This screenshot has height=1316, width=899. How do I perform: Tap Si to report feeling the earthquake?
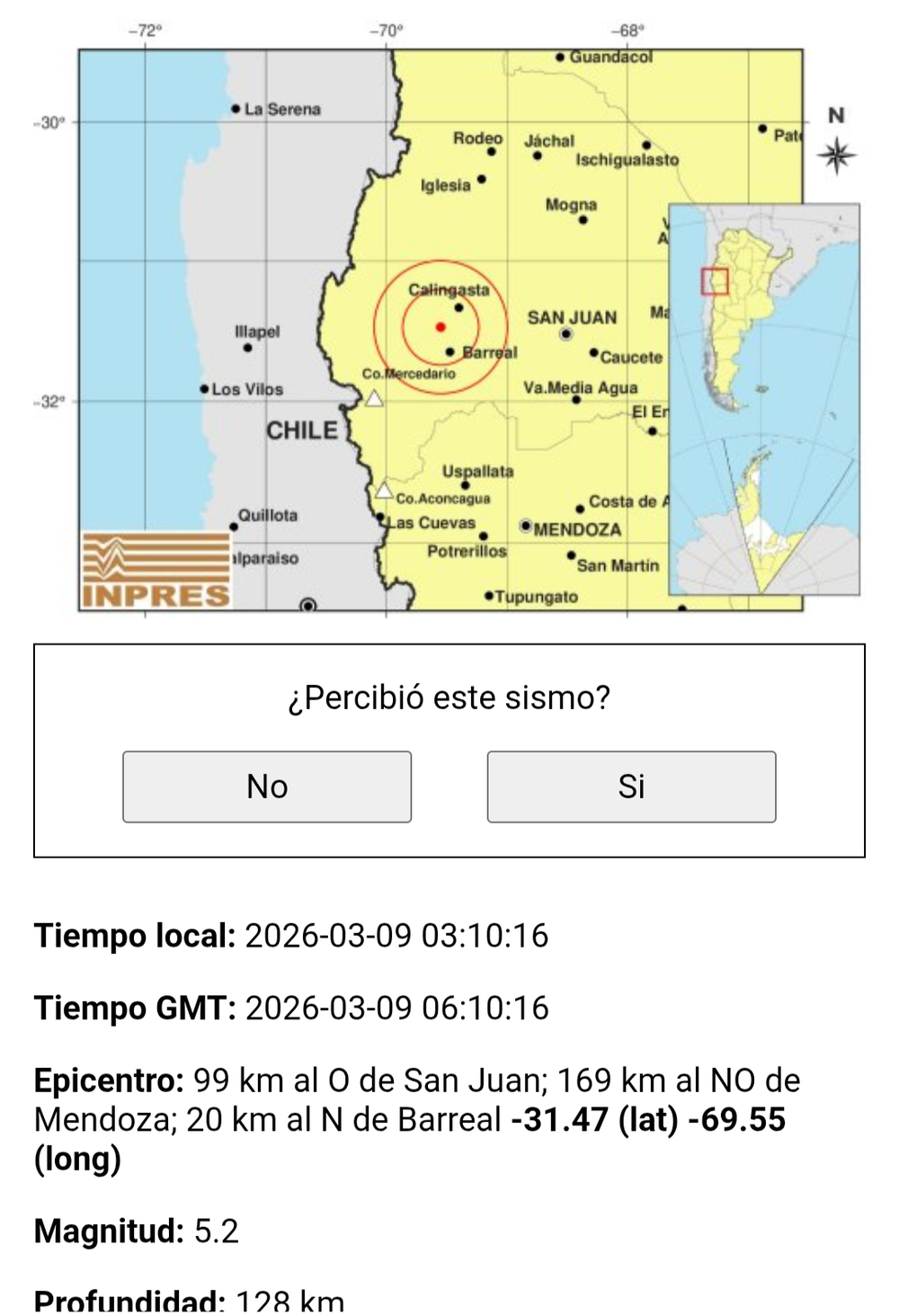[631, 787]
